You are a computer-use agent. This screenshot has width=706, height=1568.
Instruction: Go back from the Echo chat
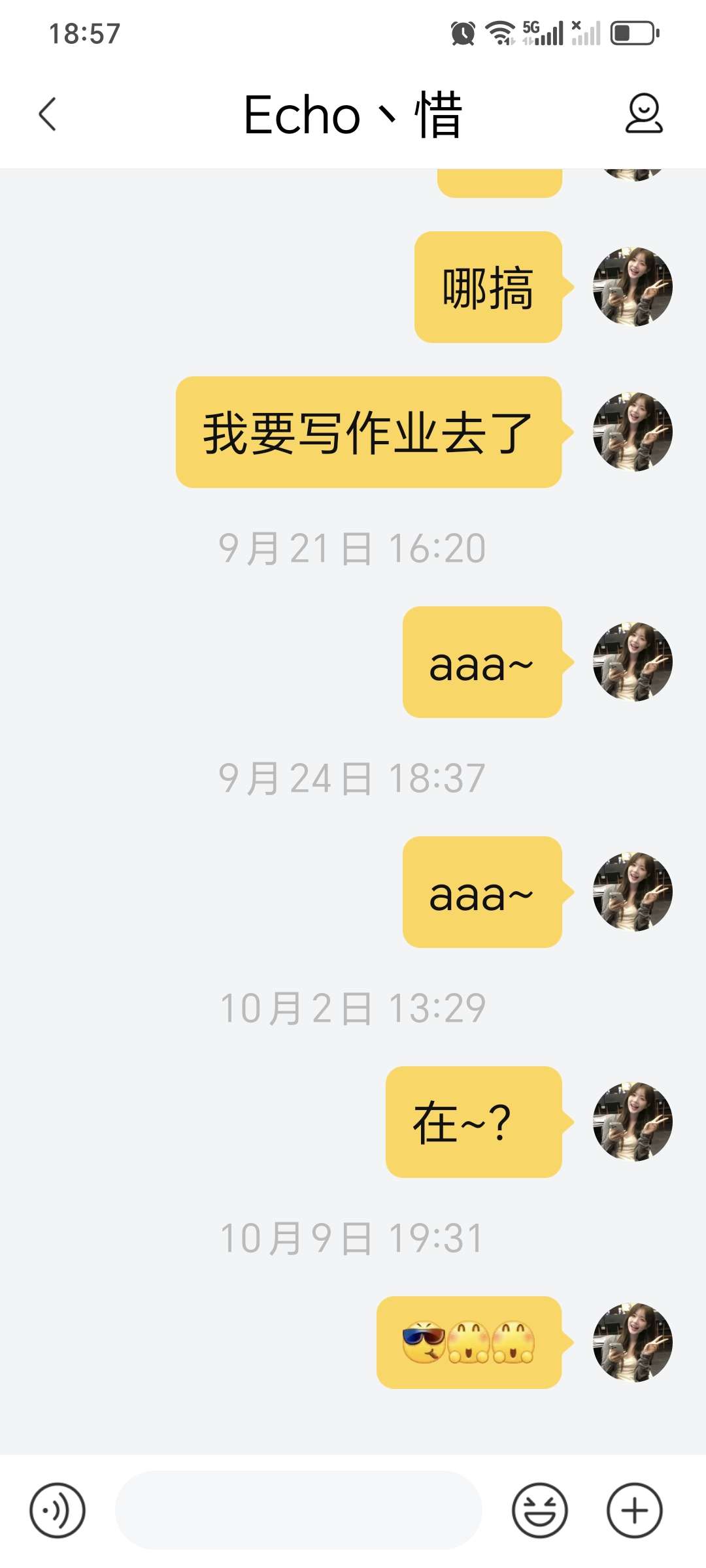[48, 114]
